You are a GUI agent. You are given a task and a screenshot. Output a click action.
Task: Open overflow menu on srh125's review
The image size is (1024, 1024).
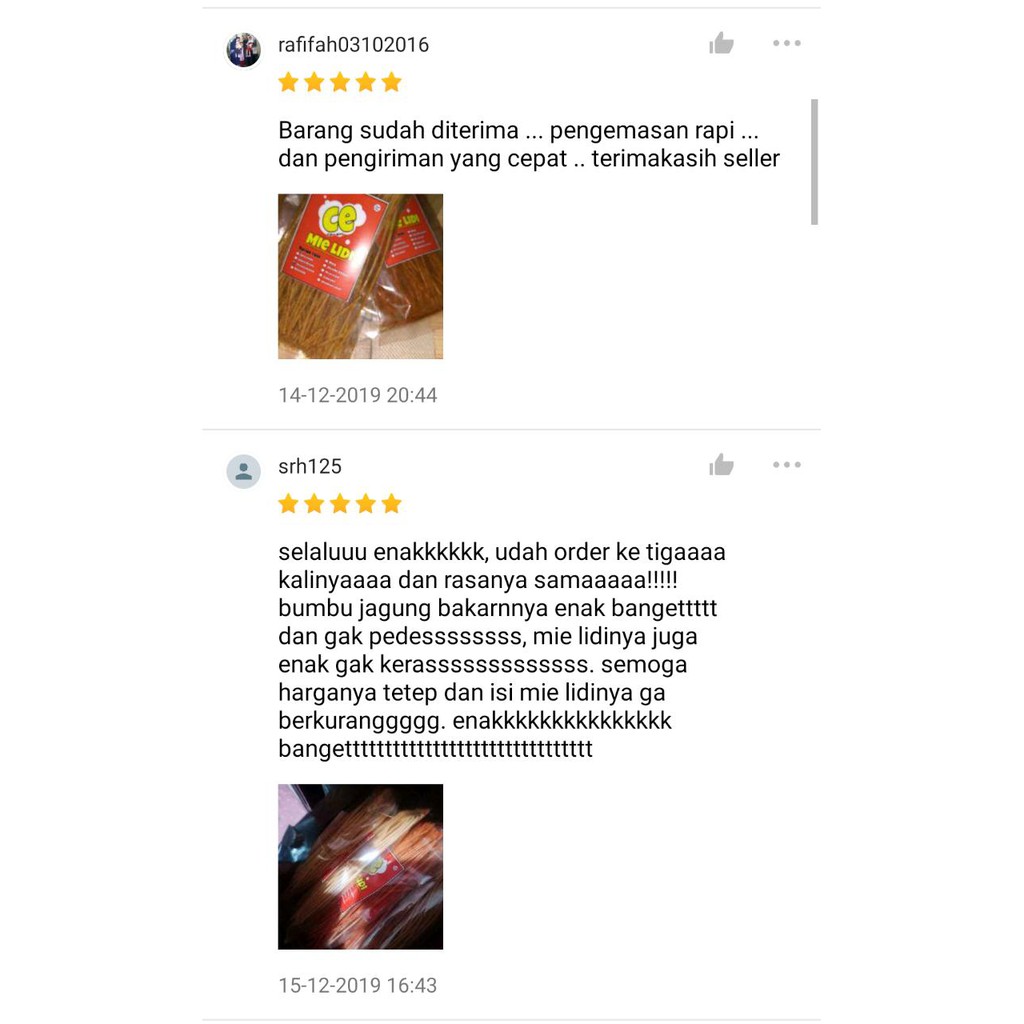[787, 465]
